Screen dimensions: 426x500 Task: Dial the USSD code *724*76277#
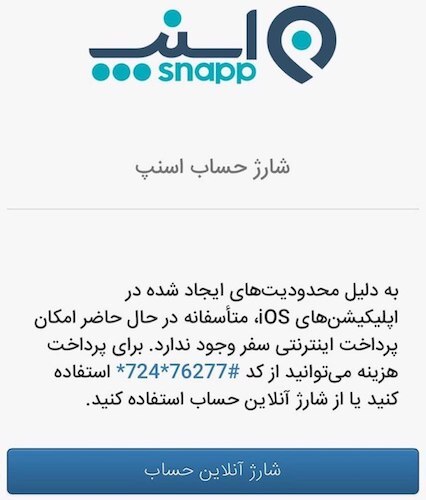(178, 371)
